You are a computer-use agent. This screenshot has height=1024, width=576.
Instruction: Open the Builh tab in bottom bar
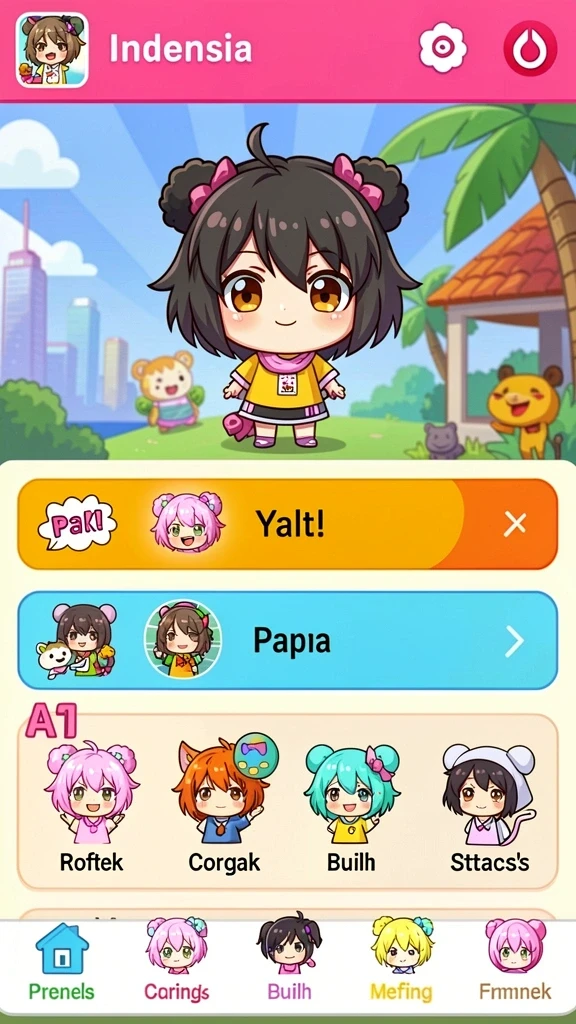pos(289,964)
